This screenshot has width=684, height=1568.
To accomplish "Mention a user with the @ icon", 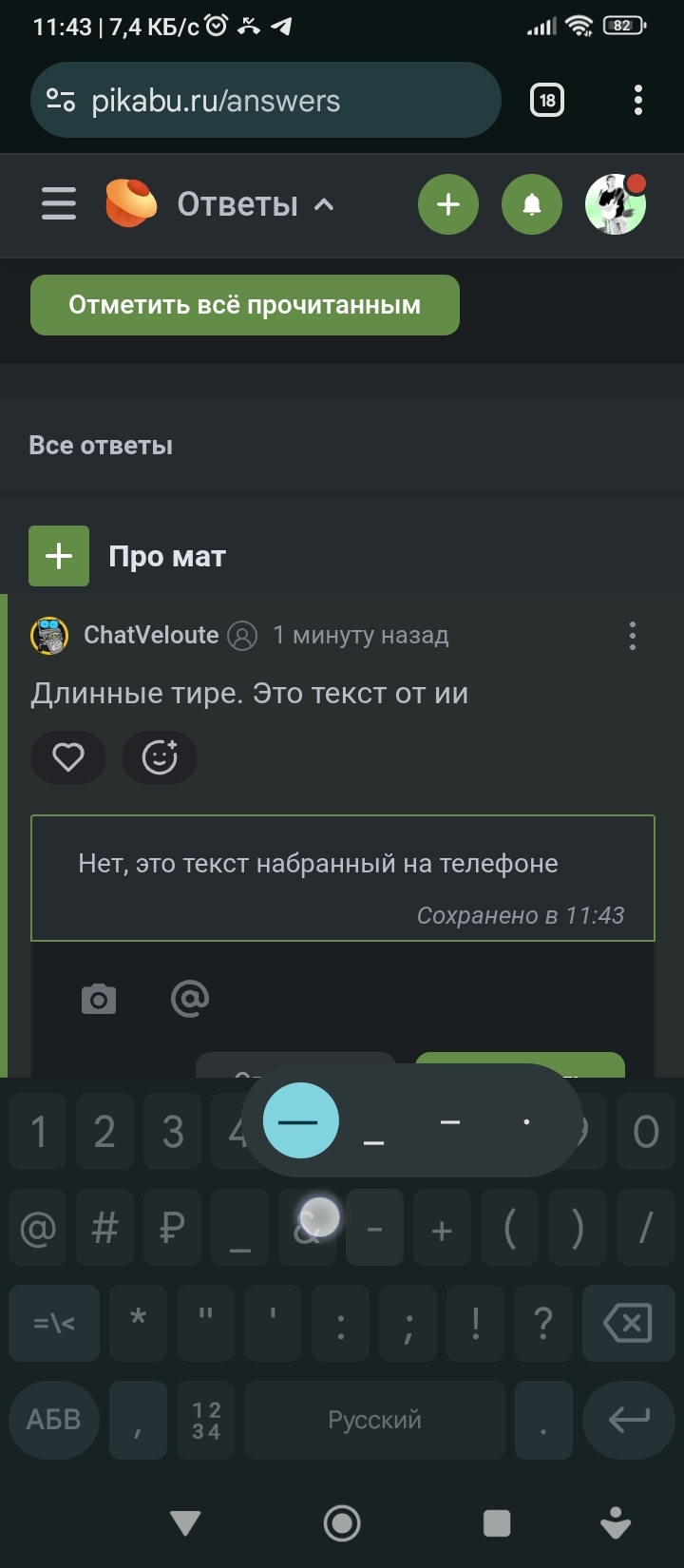I will (190, 999).
